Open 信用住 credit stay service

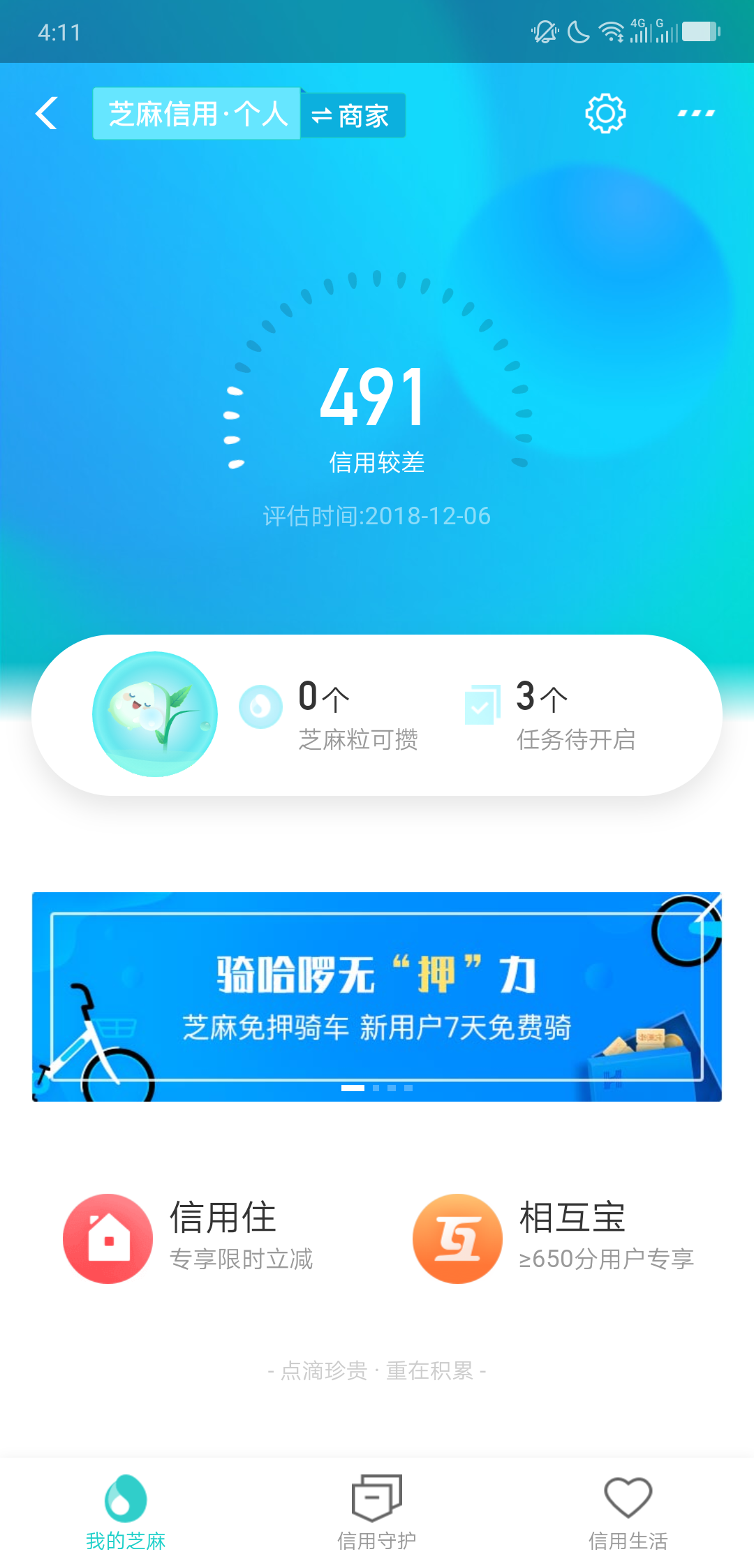click(x=188, y=1238)
